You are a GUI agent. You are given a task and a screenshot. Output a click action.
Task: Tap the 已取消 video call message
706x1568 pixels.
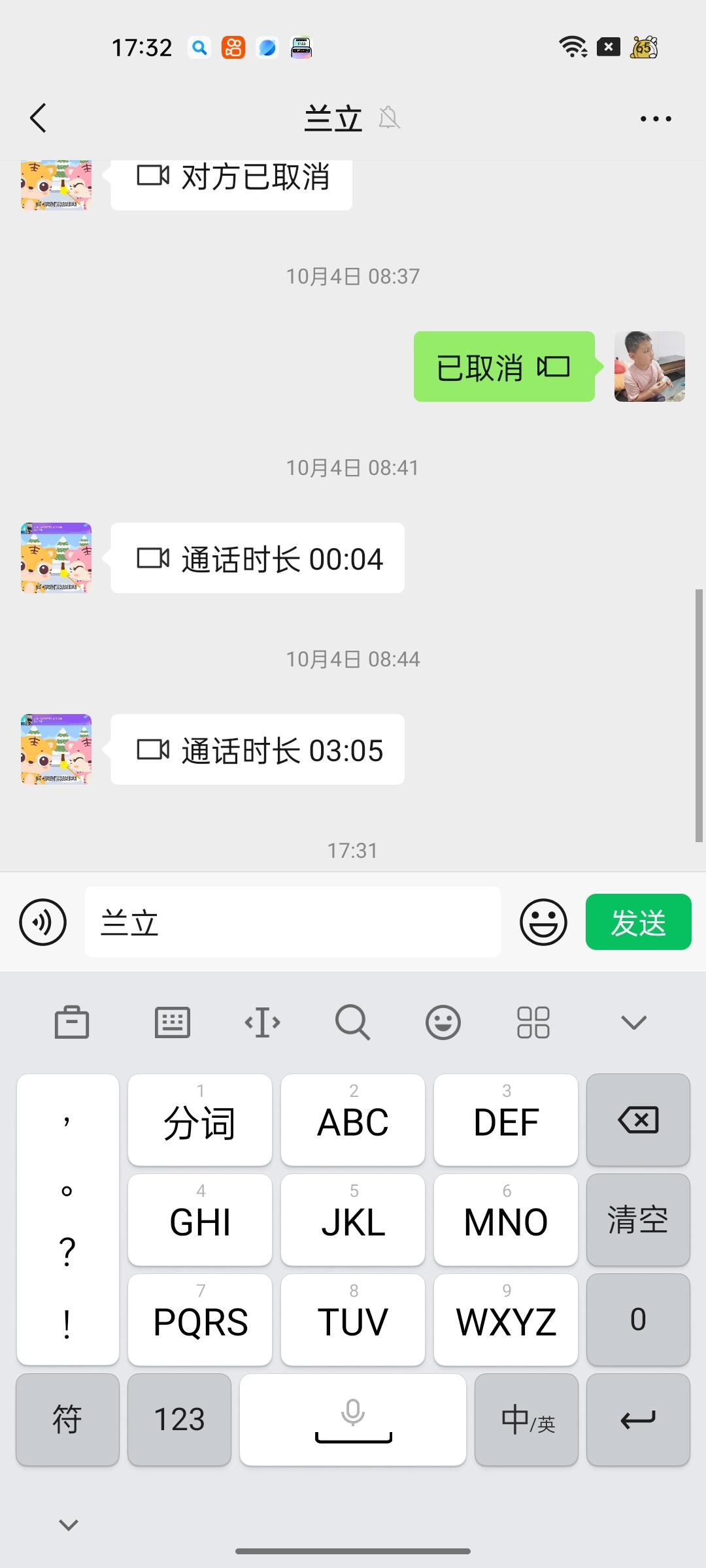(503, 367)
